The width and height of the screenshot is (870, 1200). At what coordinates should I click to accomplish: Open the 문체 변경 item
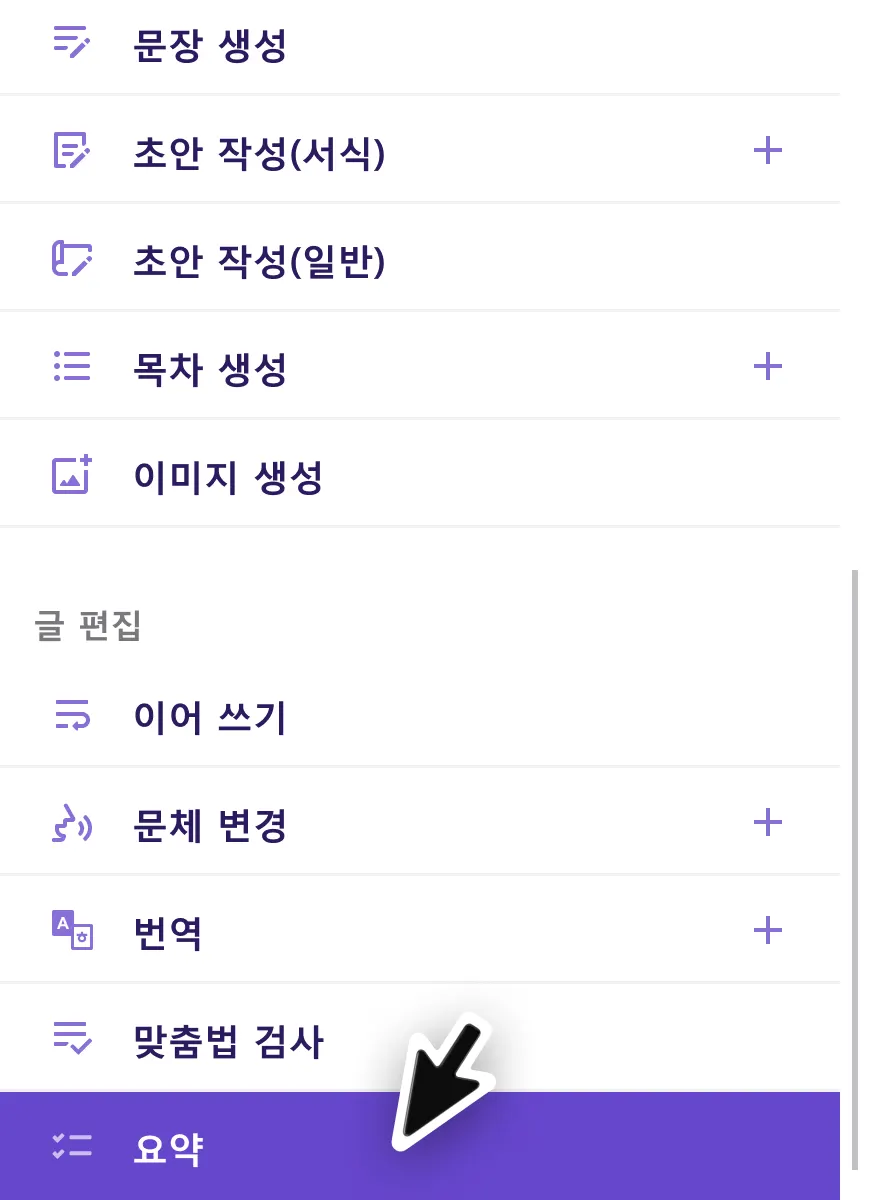click(210, 825)
